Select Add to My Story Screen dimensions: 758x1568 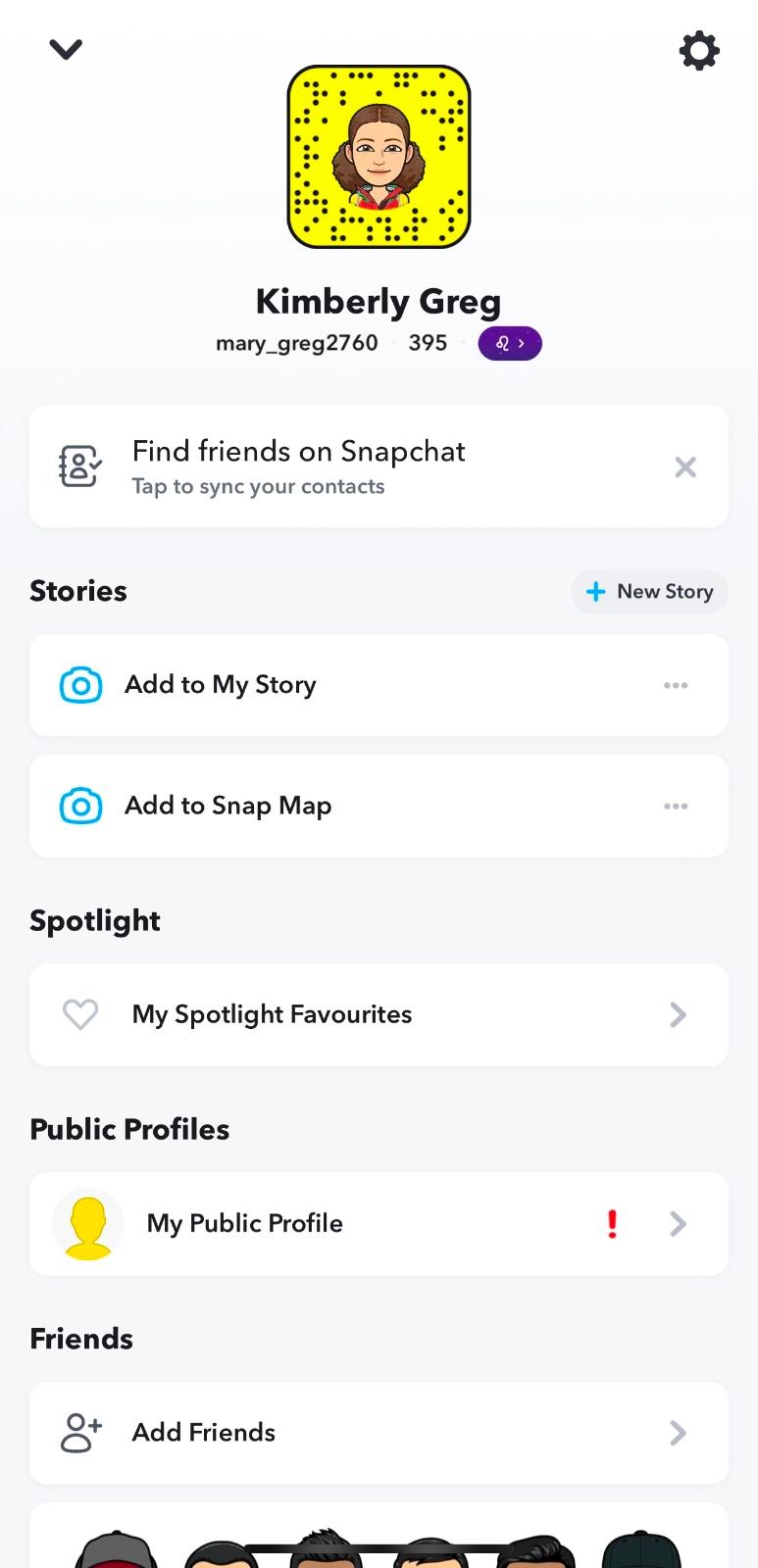coord(221,685)
